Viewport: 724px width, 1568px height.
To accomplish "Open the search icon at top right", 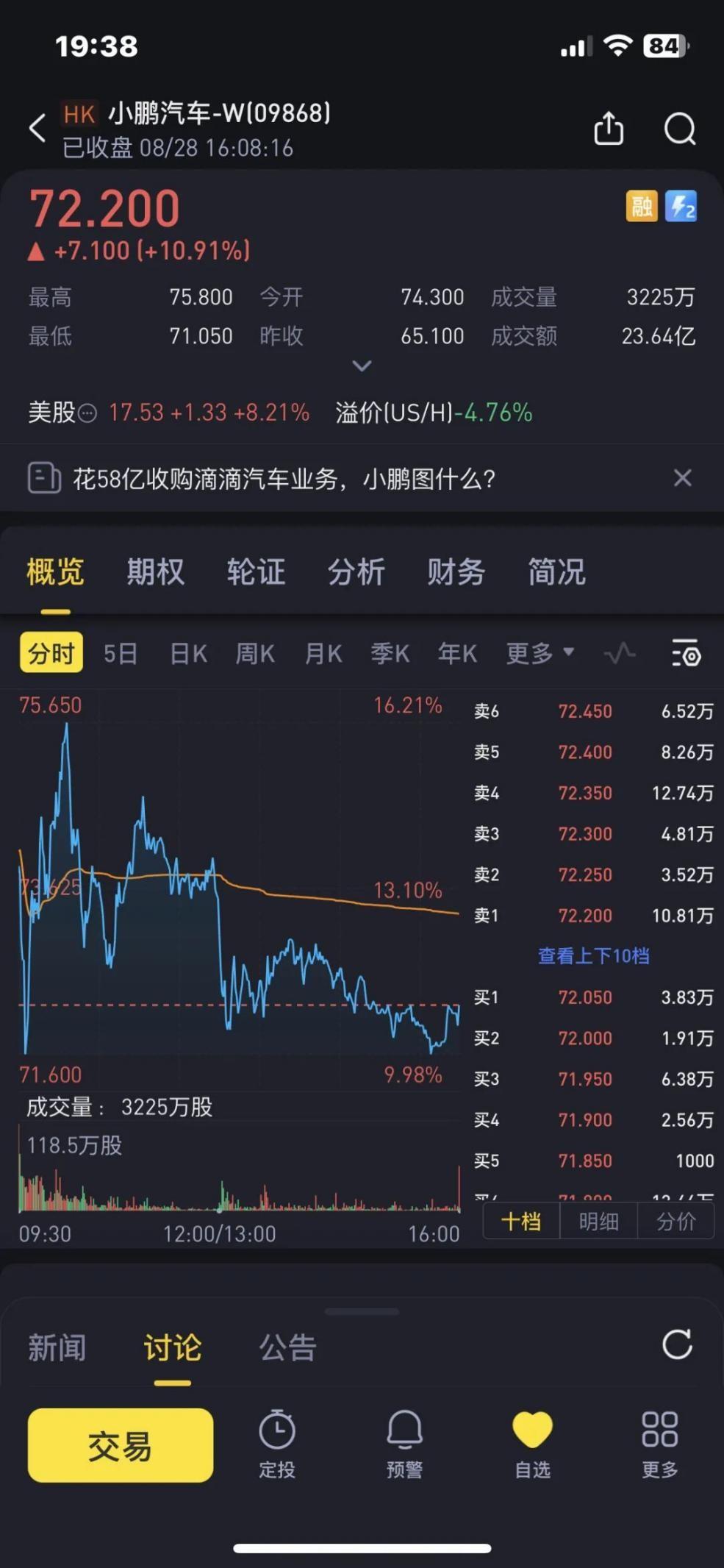I will coord(678,129).
